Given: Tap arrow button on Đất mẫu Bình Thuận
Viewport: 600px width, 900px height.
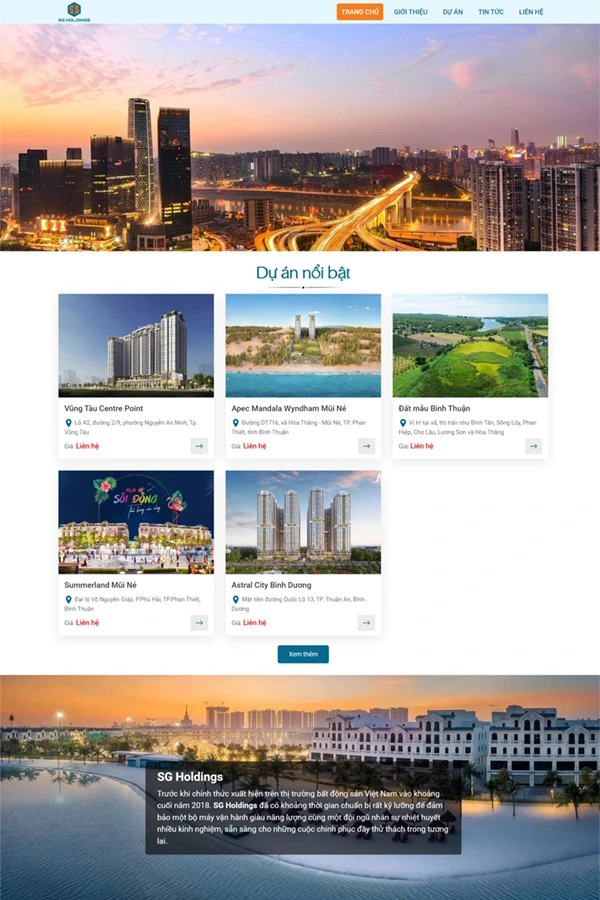Looking at the screenshot, I should (533, 446).
